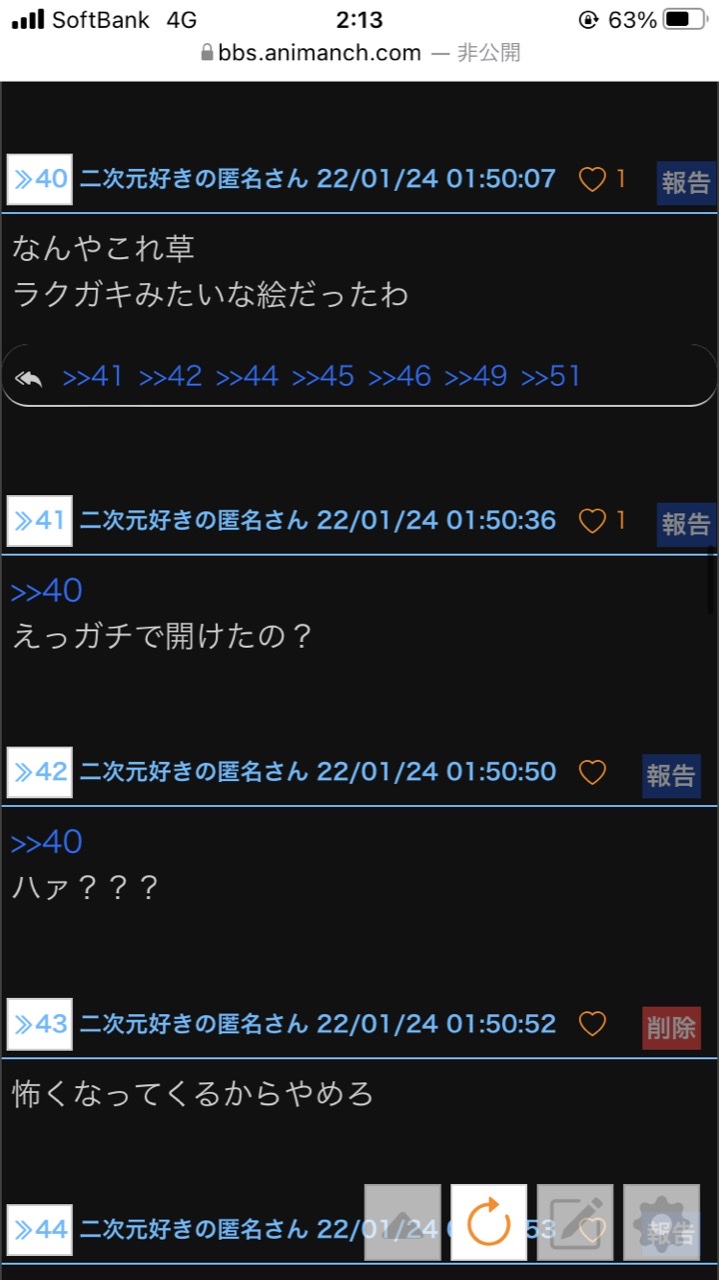Image resolution: width=719 pixels, height=1280 pixels.
Task: Write a new post using the pencil button
Action: tap(575, 1222)
